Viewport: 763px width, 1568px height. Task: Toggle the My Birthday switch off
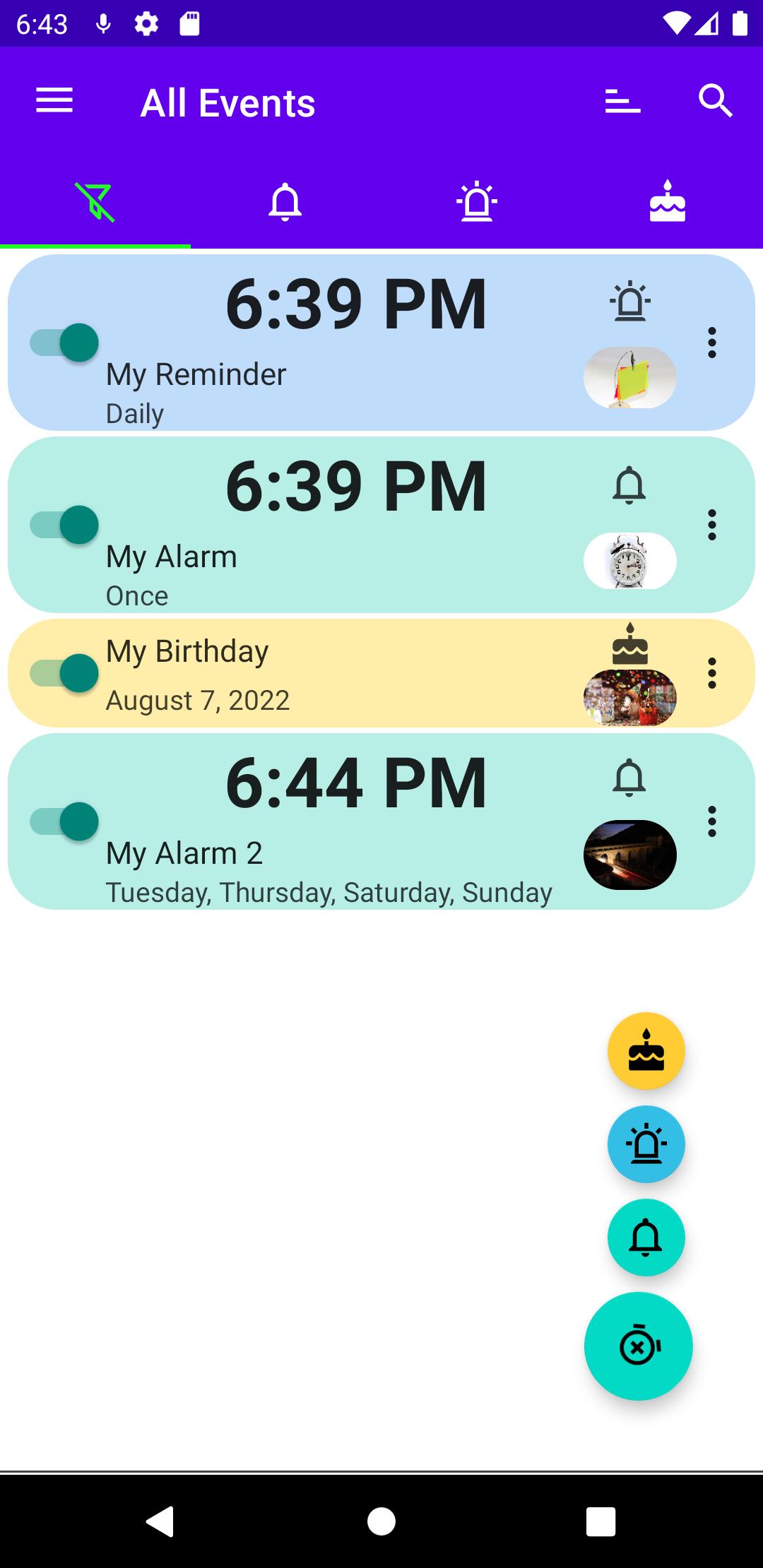point(64,673)
